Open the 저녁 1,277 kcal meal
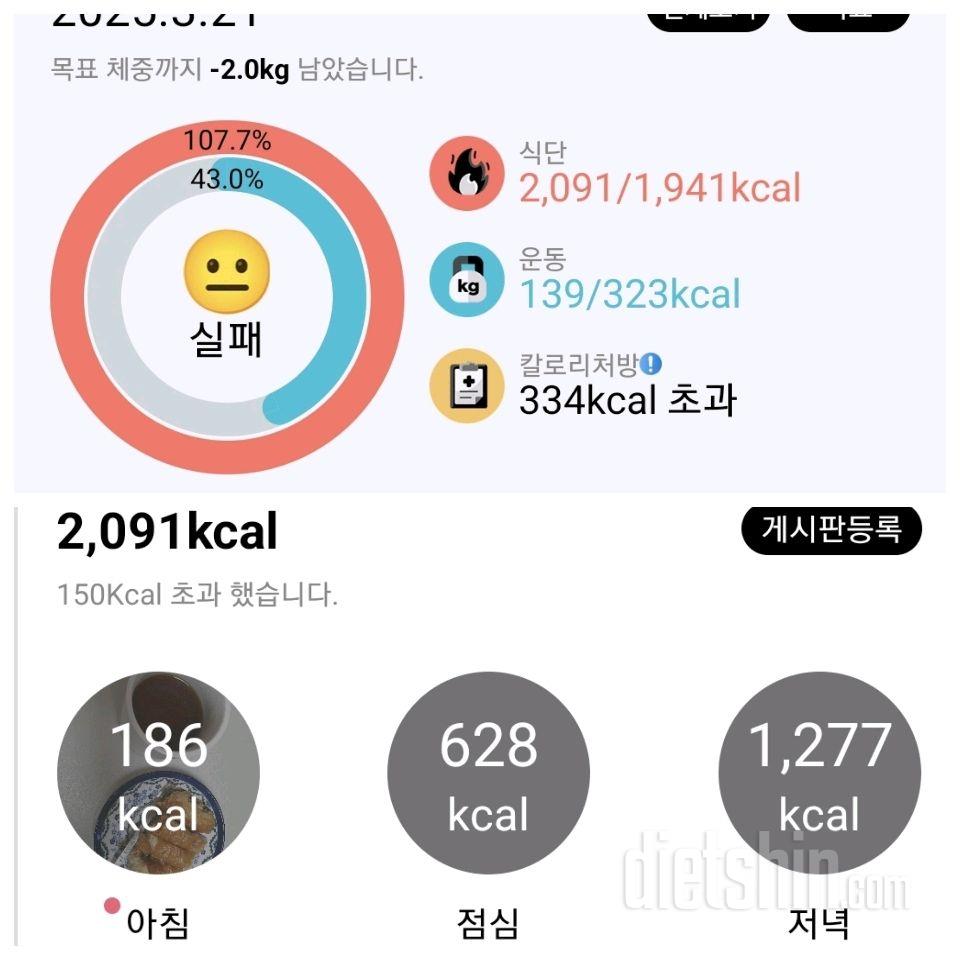Viewport: 960px width, 960px height. [x=819, y=773]
